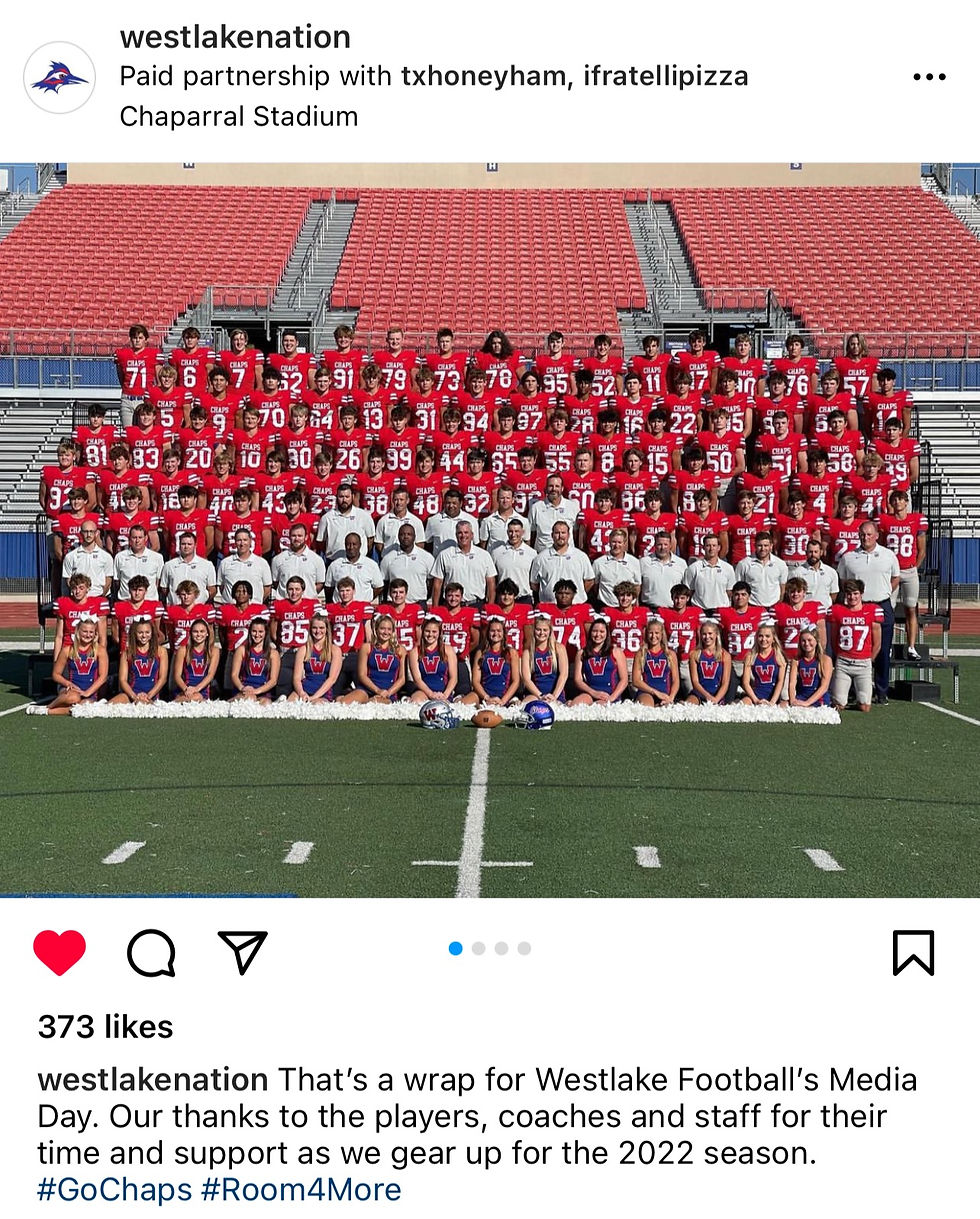Open the comments bubble icon
Image resolution: width=980 pixels, height=1219 pixels.
click(151, 952)
